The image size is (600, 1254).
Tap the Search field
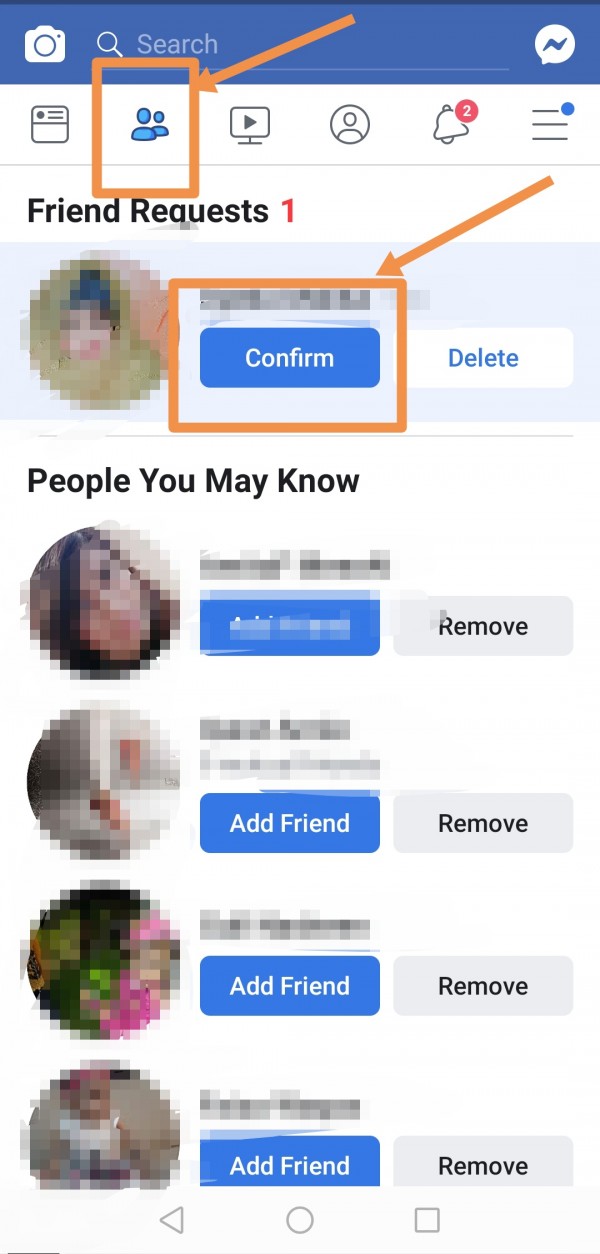click(x=300, y=45)
